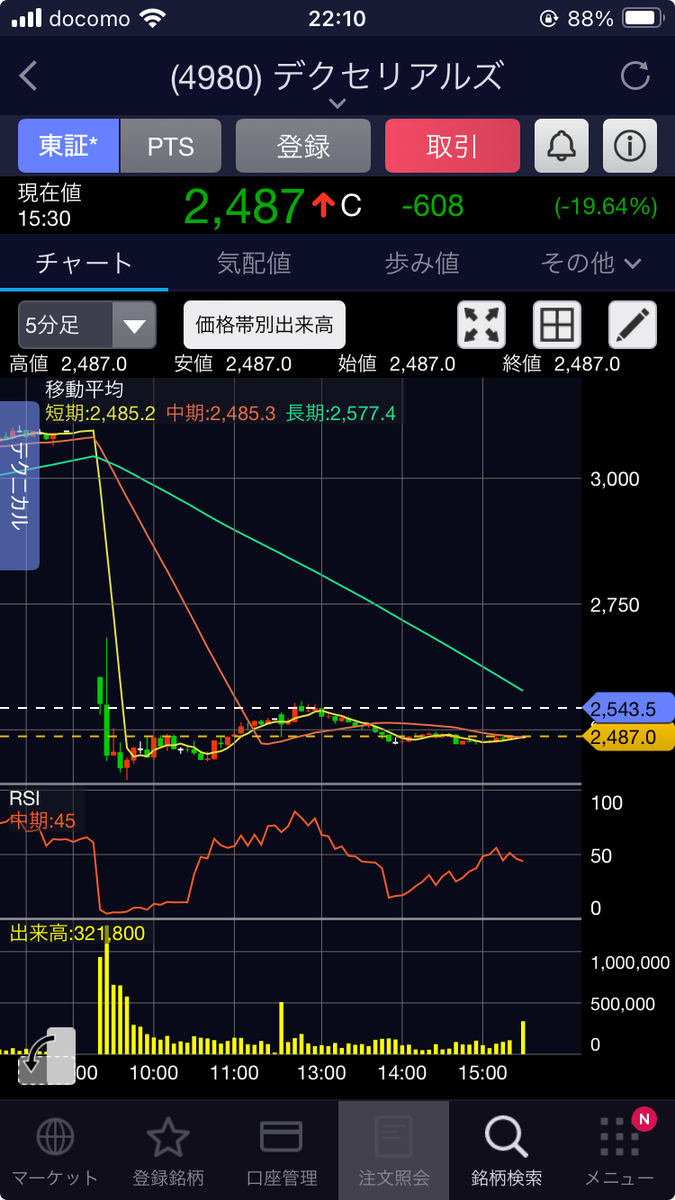This screenshot has width=675, height=1200.
Task: Open the 取引 trade button
Action: 452,147
